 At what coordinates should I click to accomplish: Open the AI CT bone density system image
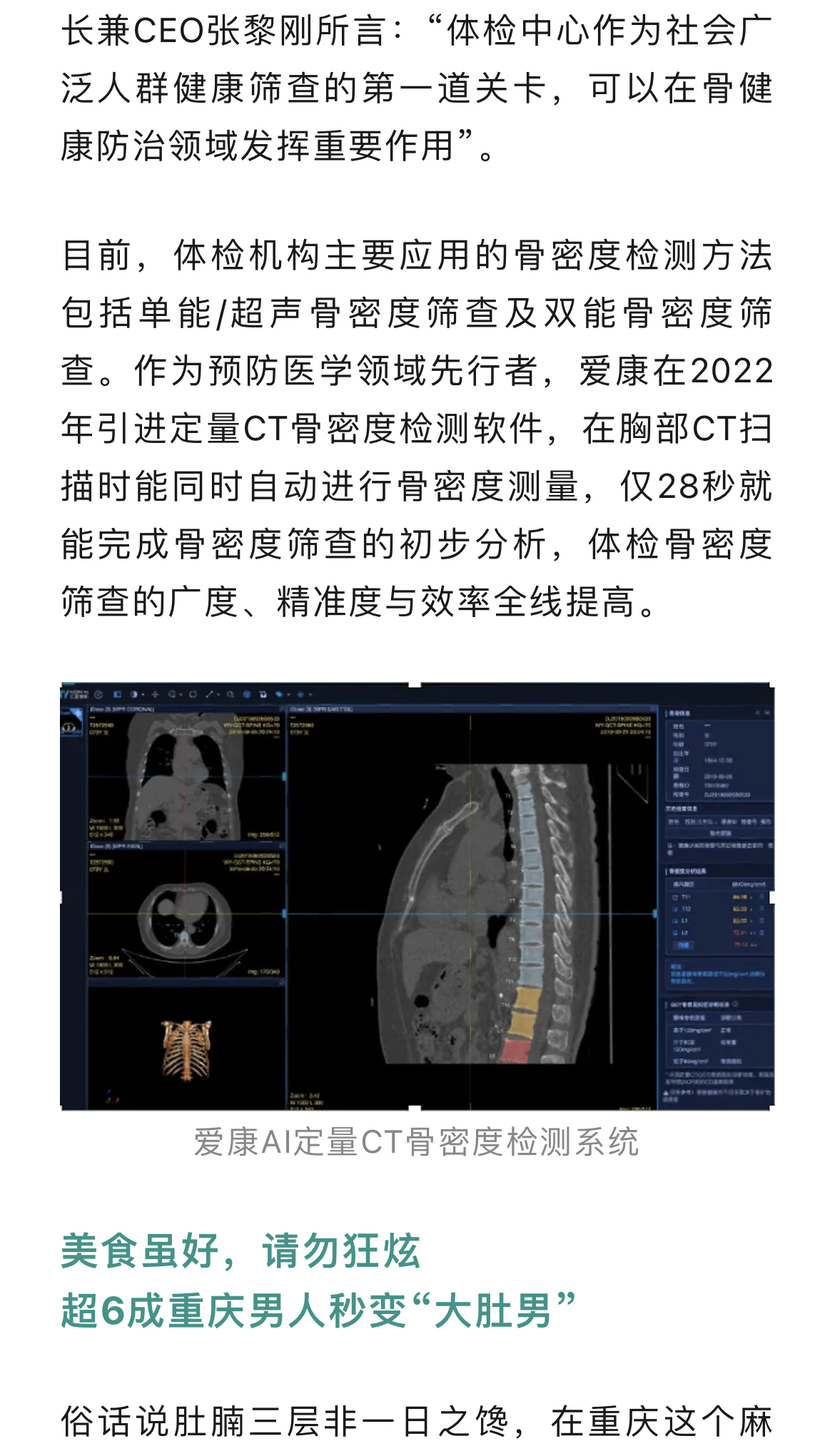coord(417,896)
